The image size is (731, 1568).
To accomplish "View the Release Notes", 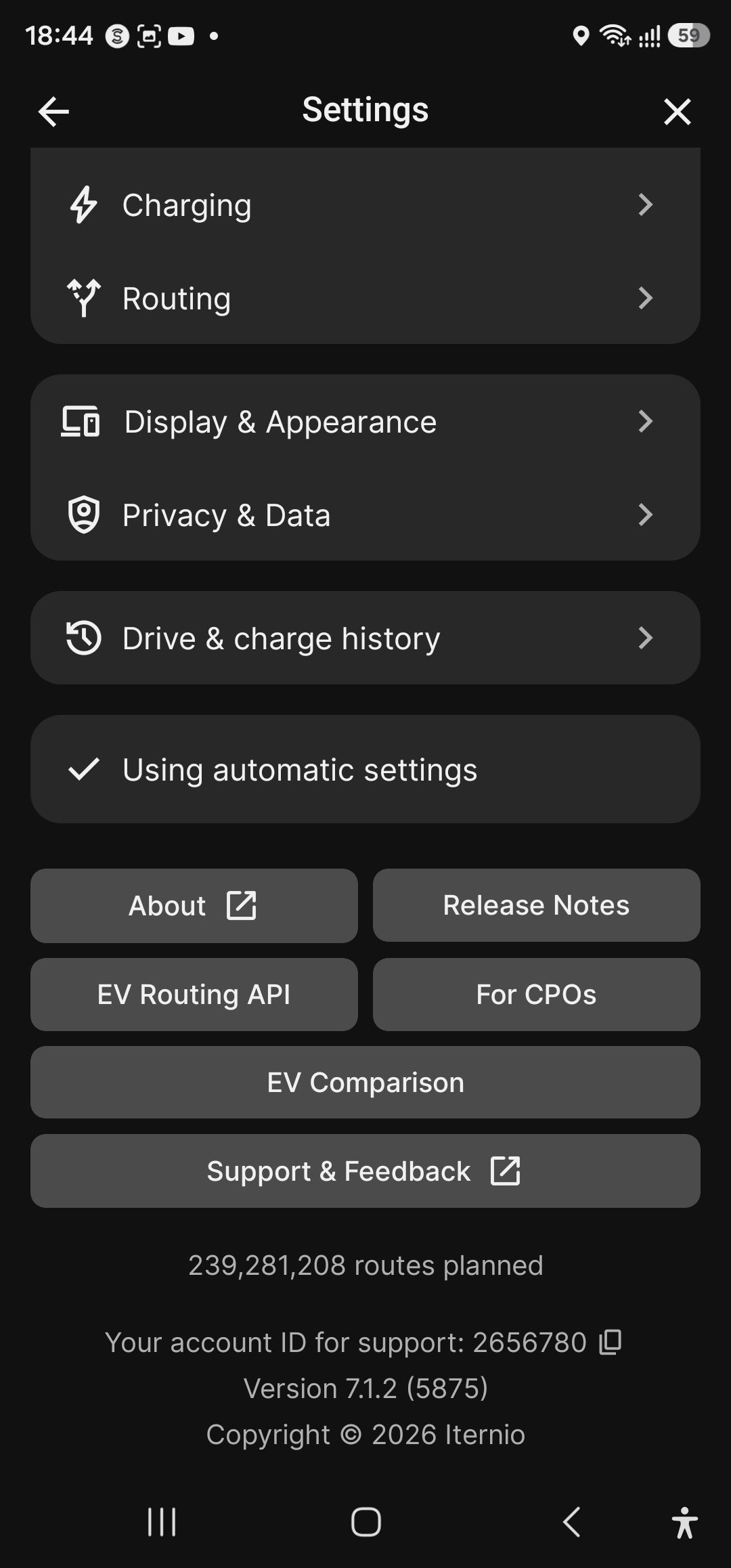I will (x=536, y=906).
